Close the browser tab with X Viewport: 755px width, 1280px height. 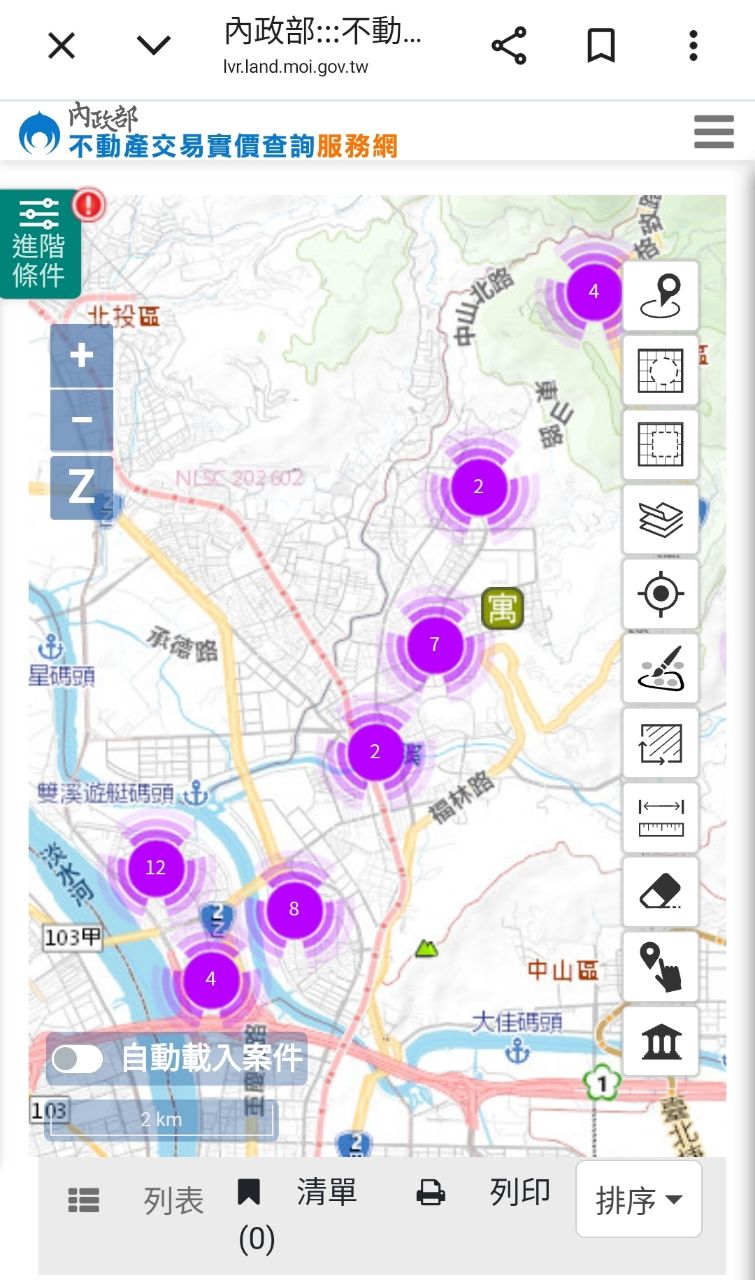point(62,46)
